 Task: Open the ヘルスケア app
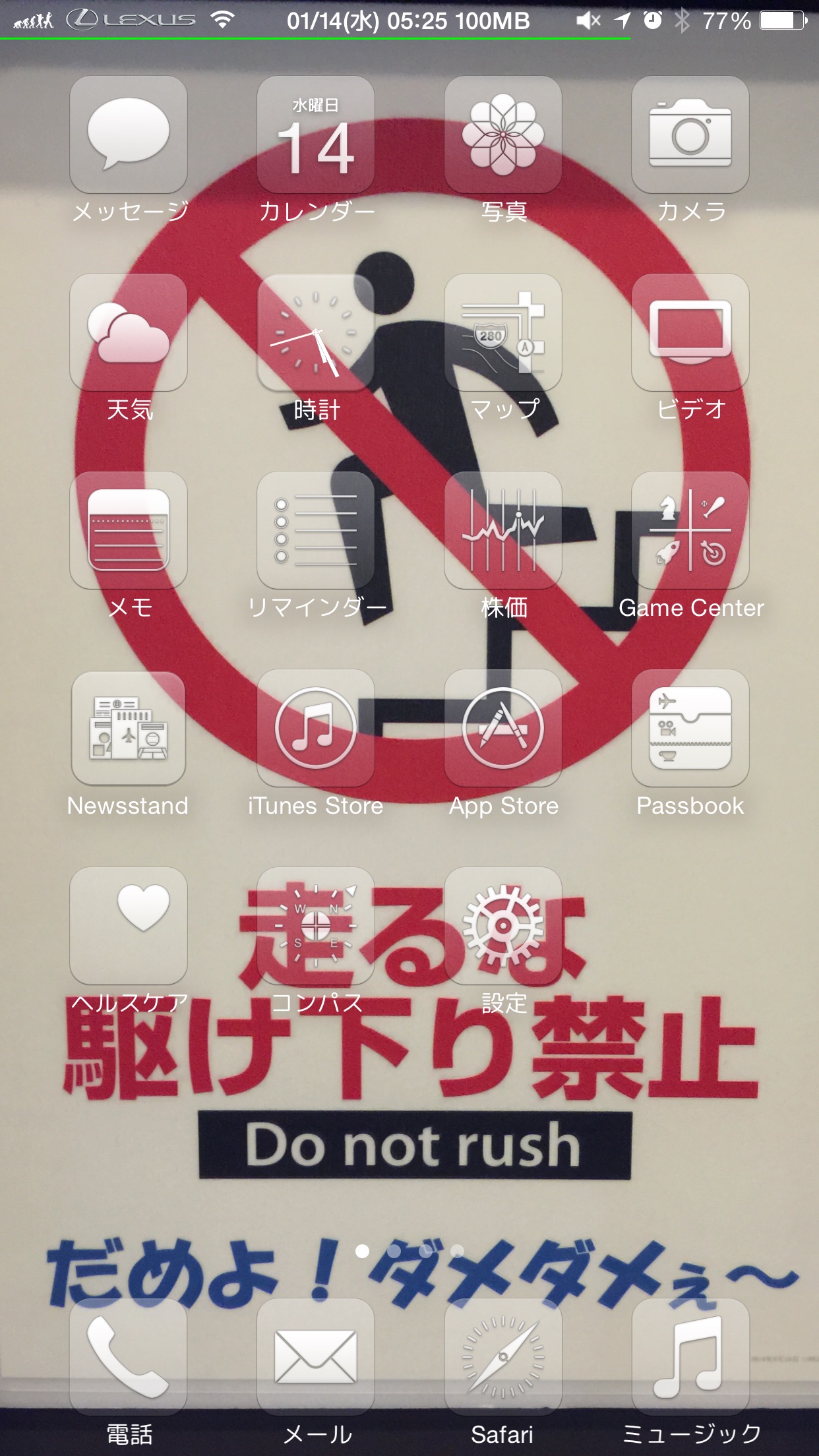[x=129, y=926]
